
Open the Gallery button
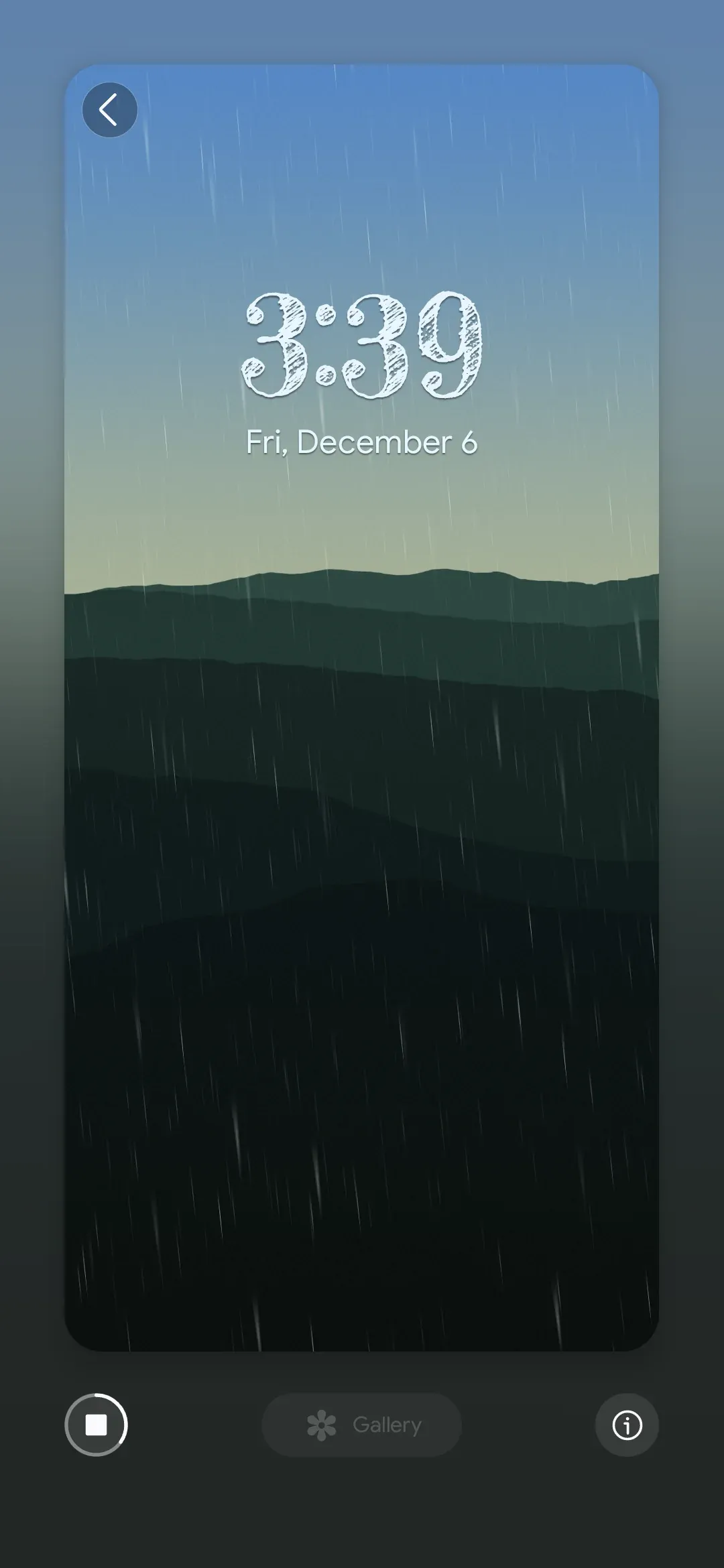(x=362, y=1425)
